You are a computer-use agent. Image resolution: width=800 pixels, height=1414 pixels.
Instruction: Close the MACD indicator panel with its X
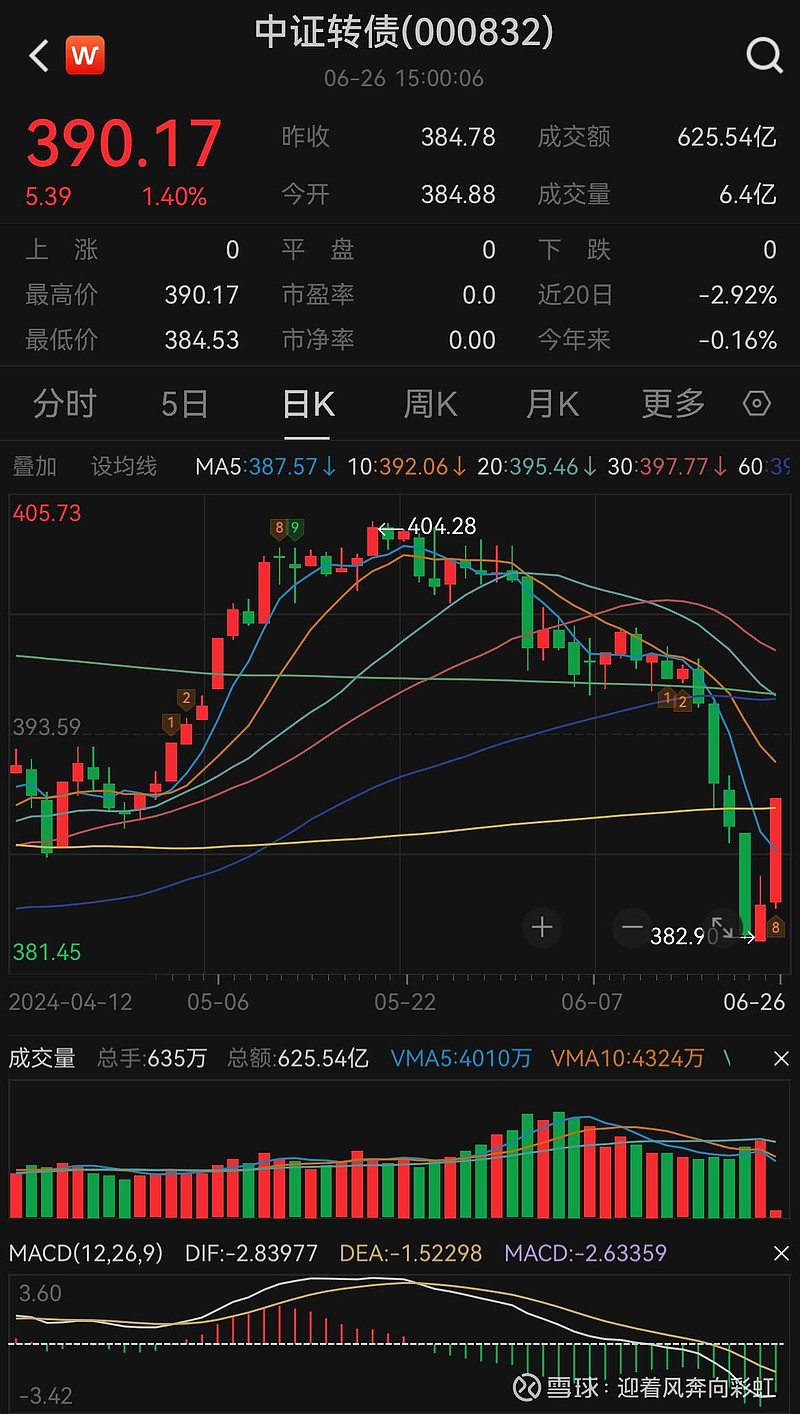click(782, 1252)
